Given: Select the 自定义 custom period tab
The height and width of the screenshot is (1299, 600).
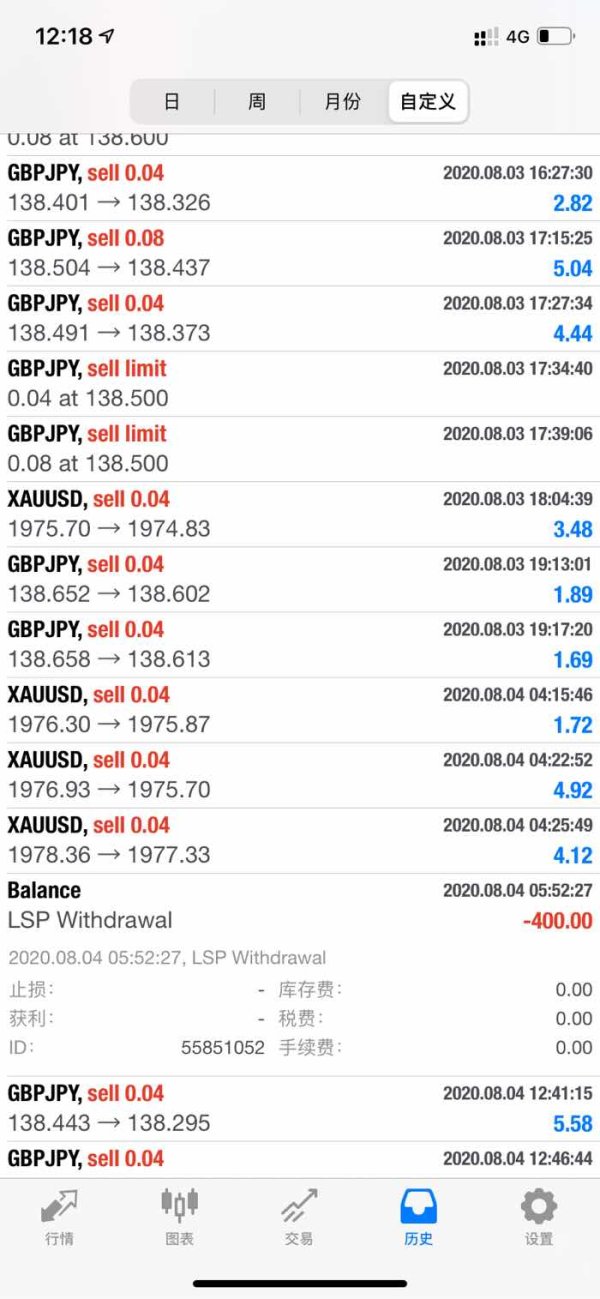Looking at the screenshot, I should click(x=427, y=101).
